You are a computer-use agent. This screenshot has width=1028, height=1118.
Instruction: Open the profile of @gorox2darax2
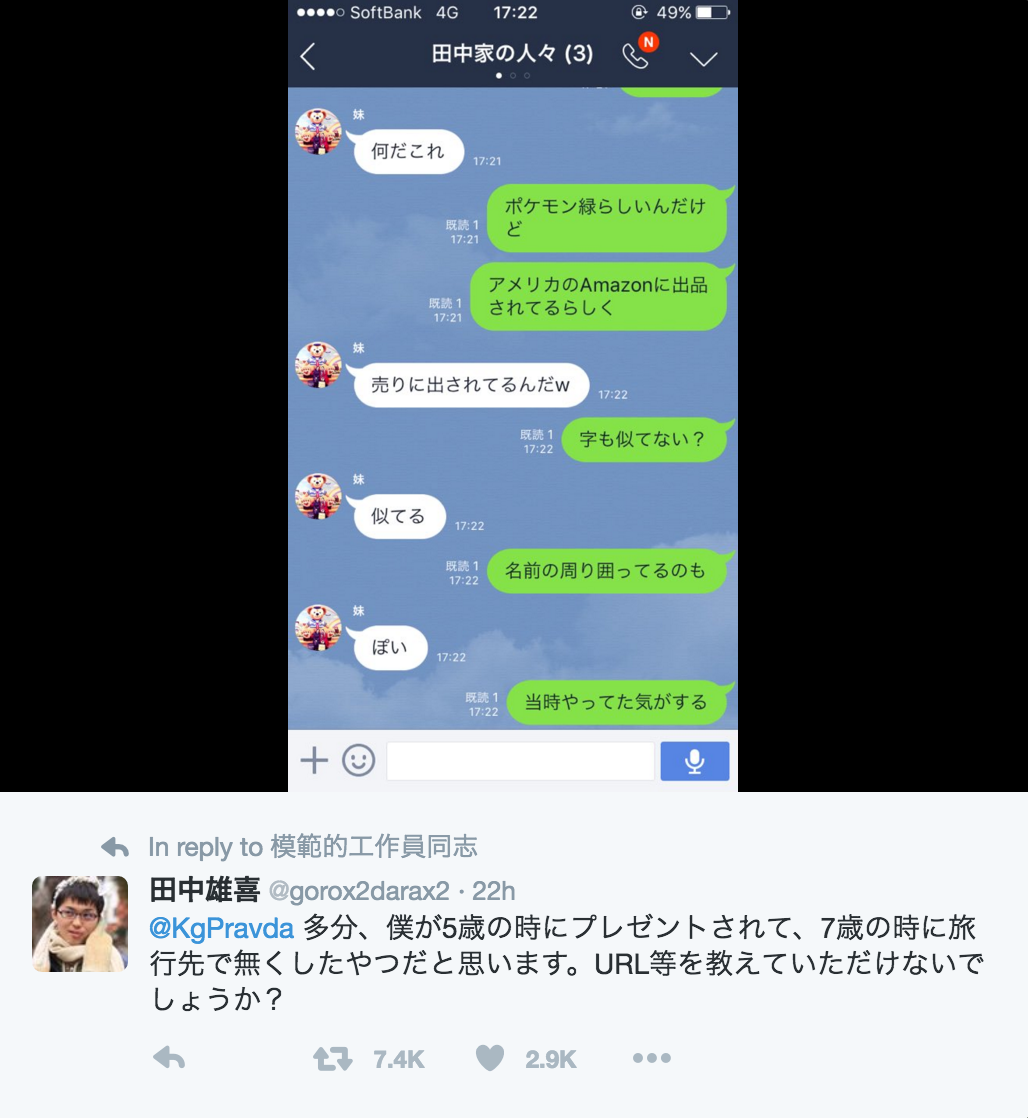click(x=358, y=890)
